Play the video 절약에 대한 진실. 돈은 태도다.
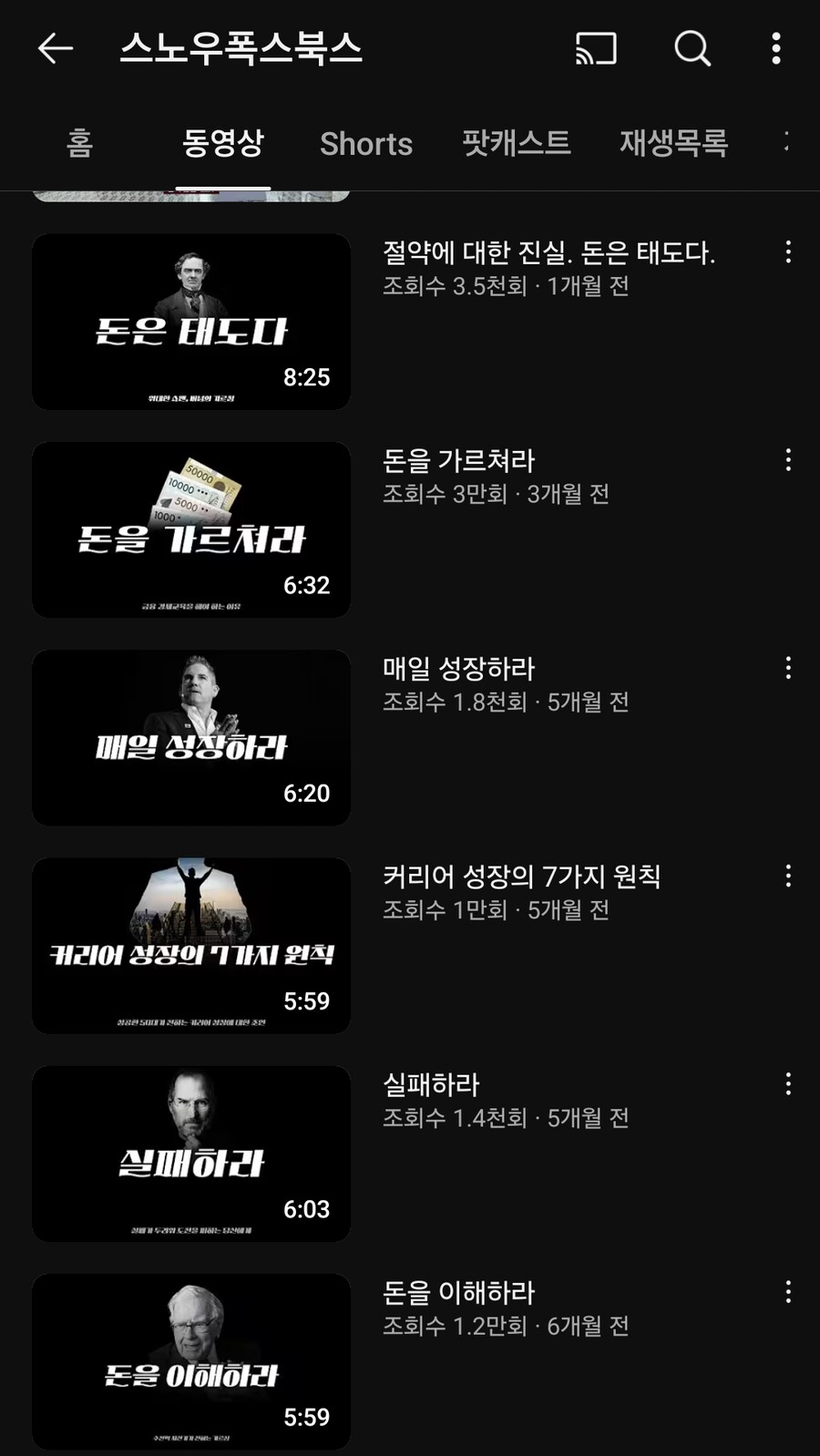 191,322
